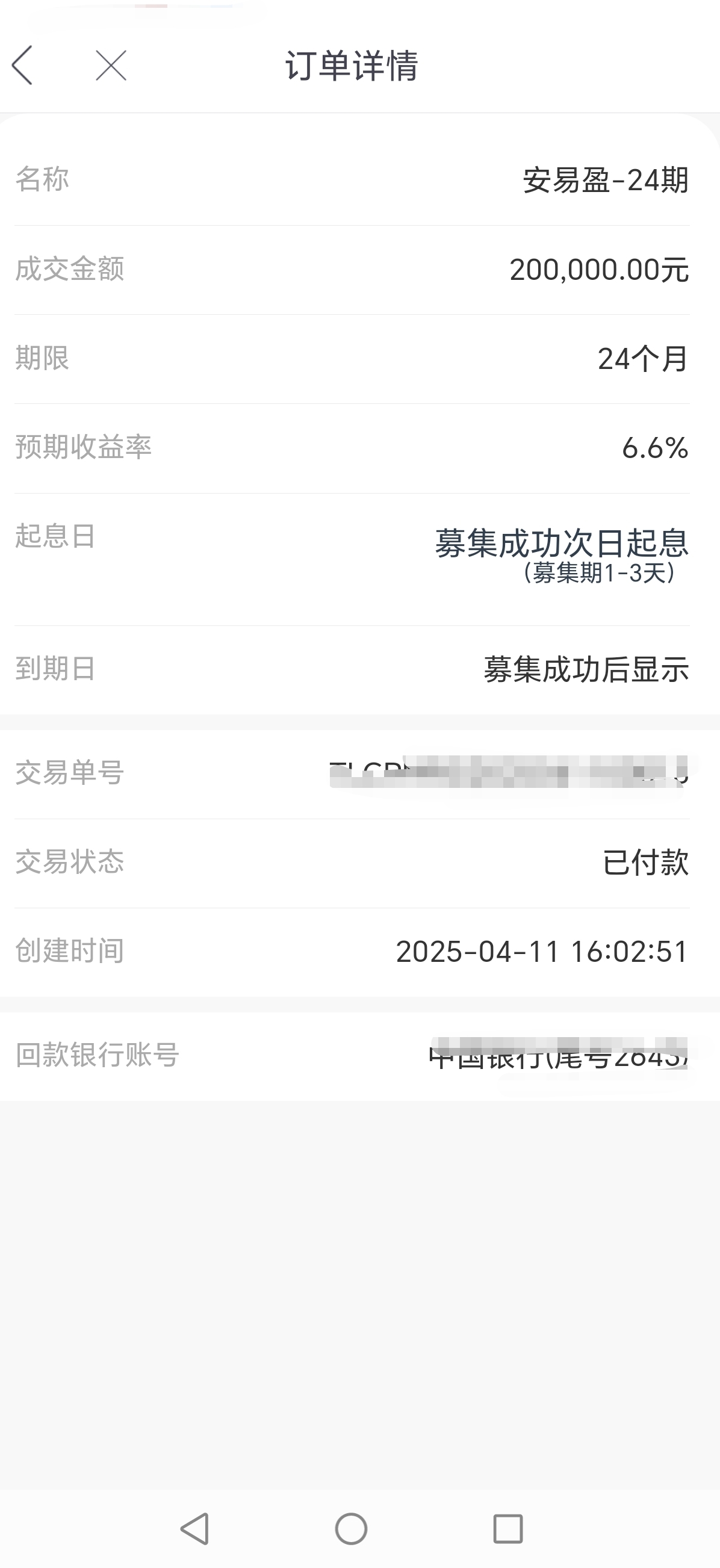Go to the home screen
The height and width of the screenshot is (1568, 720).
pos(351,1528)
